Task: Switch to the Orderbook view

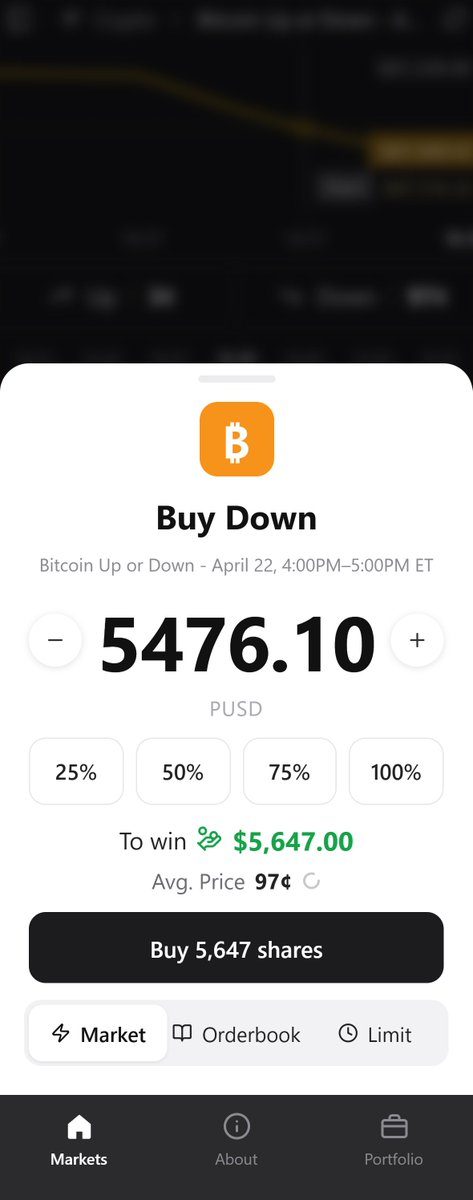Action: (x=236, y=1034)
